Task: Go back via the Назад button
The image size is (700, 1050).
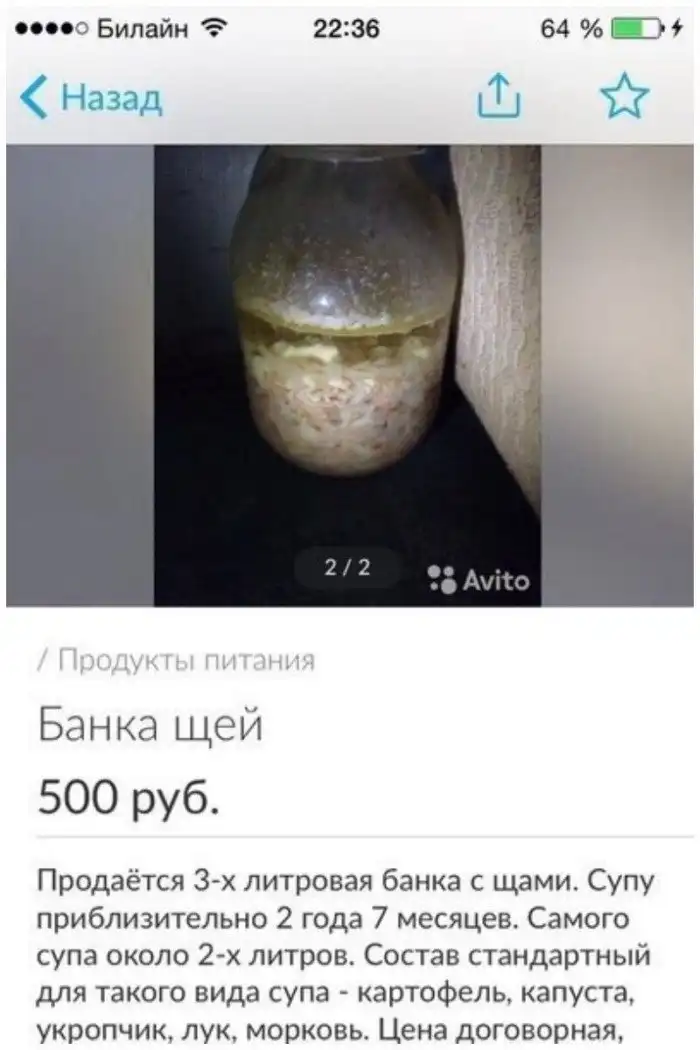Action: 92,98
